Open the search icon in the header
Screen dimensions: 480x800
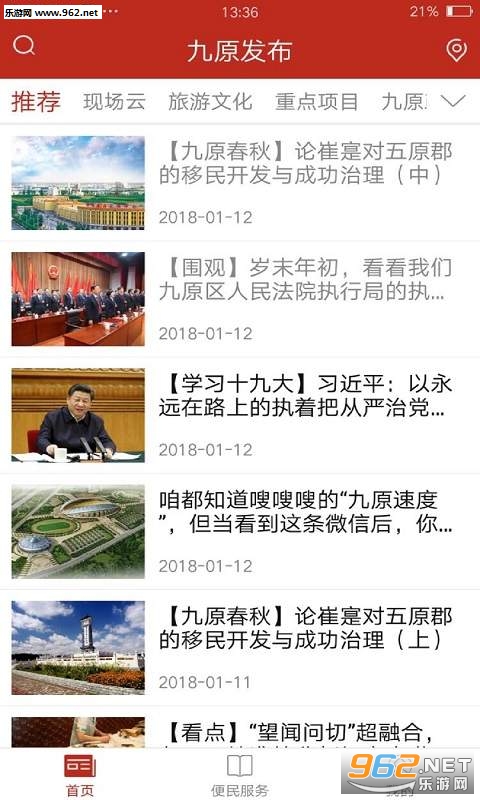(24, 46)
